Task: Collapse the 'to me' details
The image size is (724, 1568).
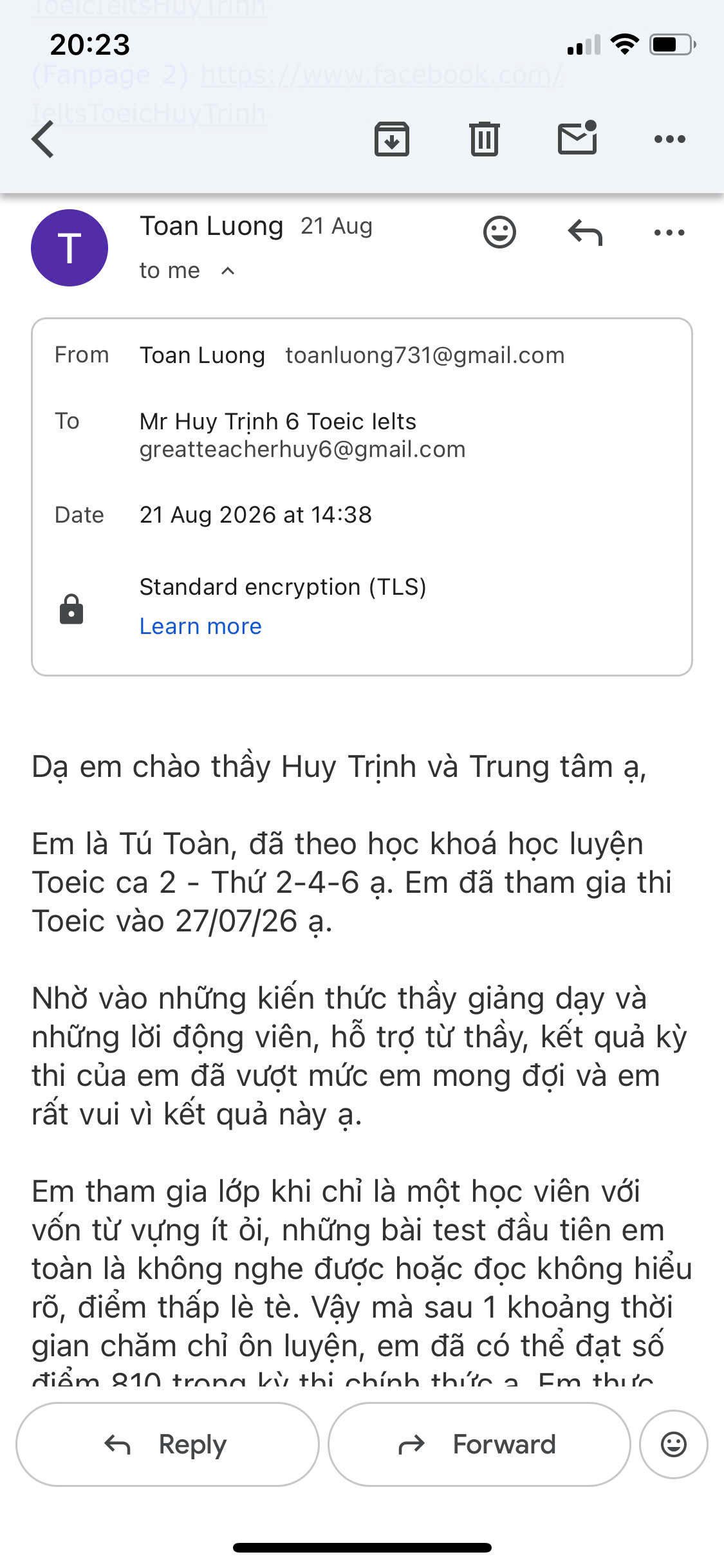Action: tap(228, 271)
